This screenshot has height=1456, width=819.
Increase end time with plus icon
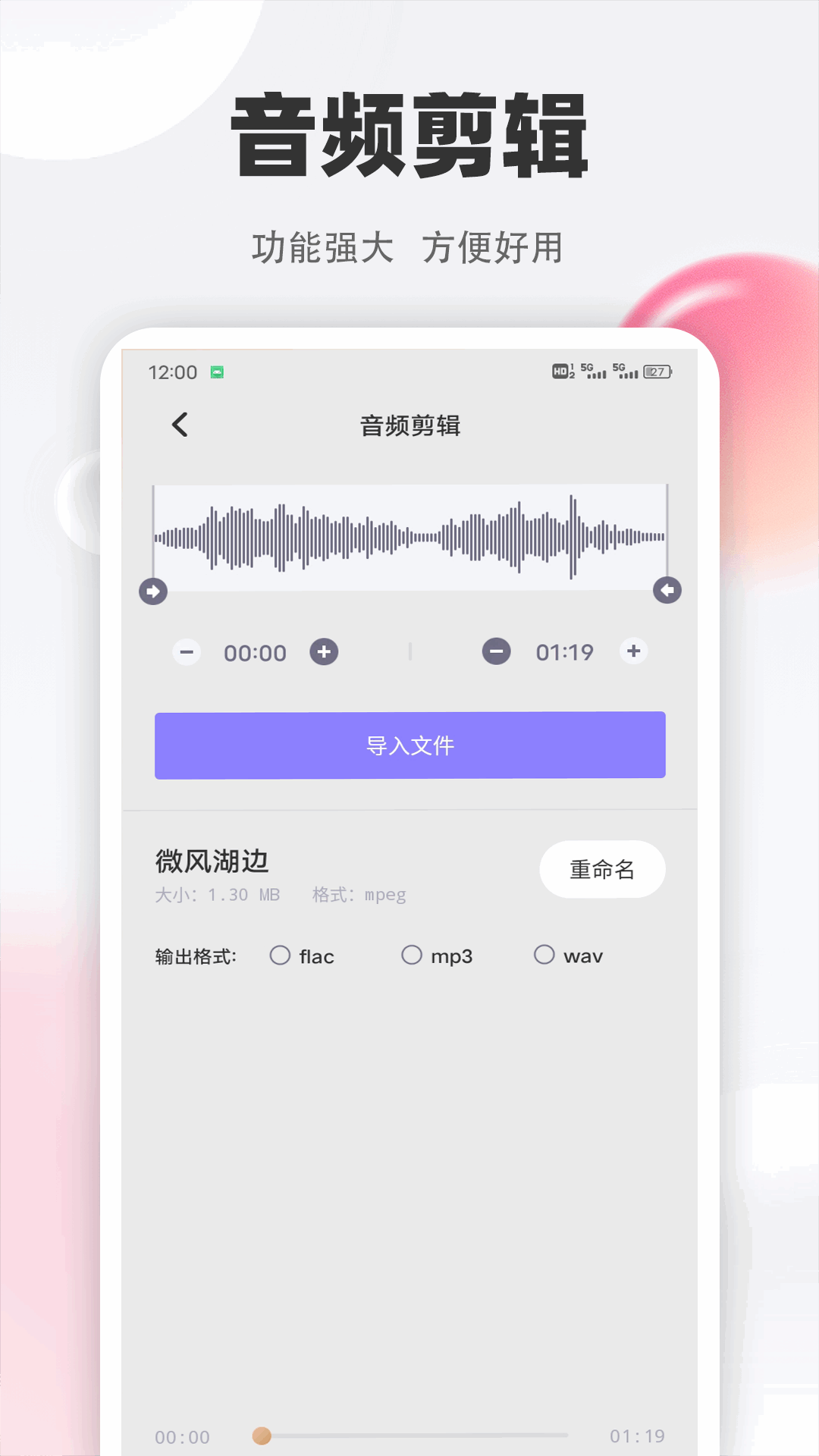pyautogui.click(x=633, y=651)
